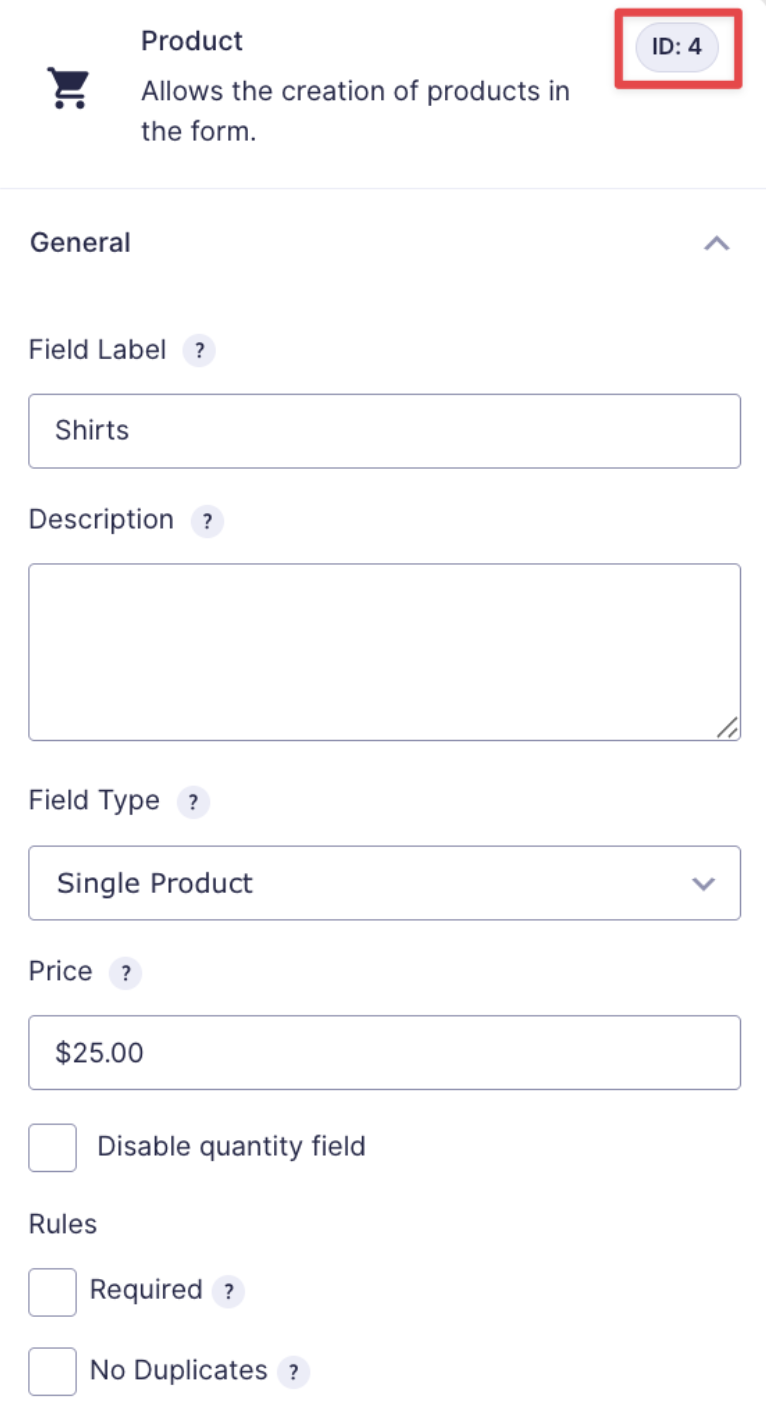View help for Field Type
This screenshot has width=766, height=1416.
(193, 803)
